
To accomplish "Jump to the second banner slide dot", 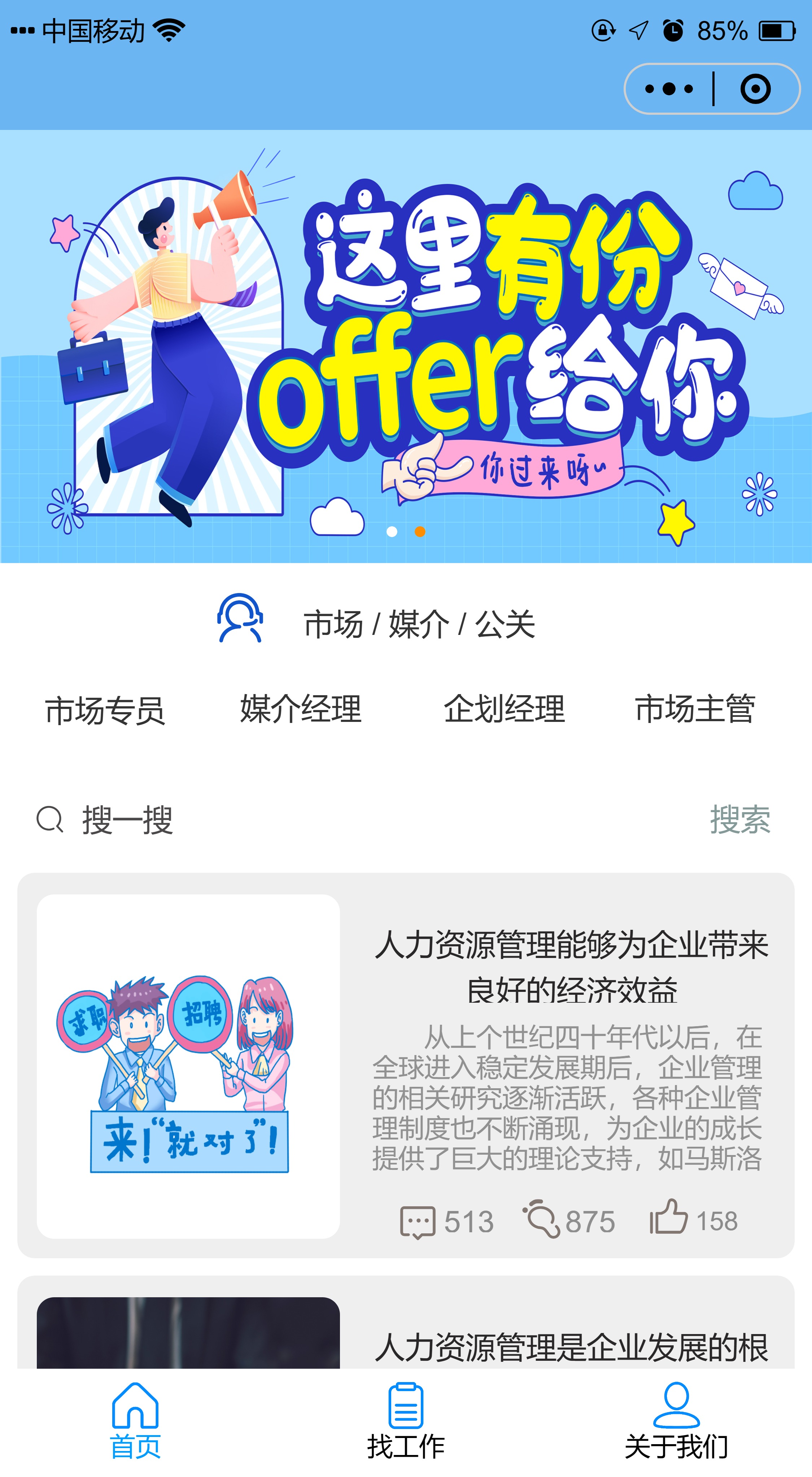I will point(420,532).
